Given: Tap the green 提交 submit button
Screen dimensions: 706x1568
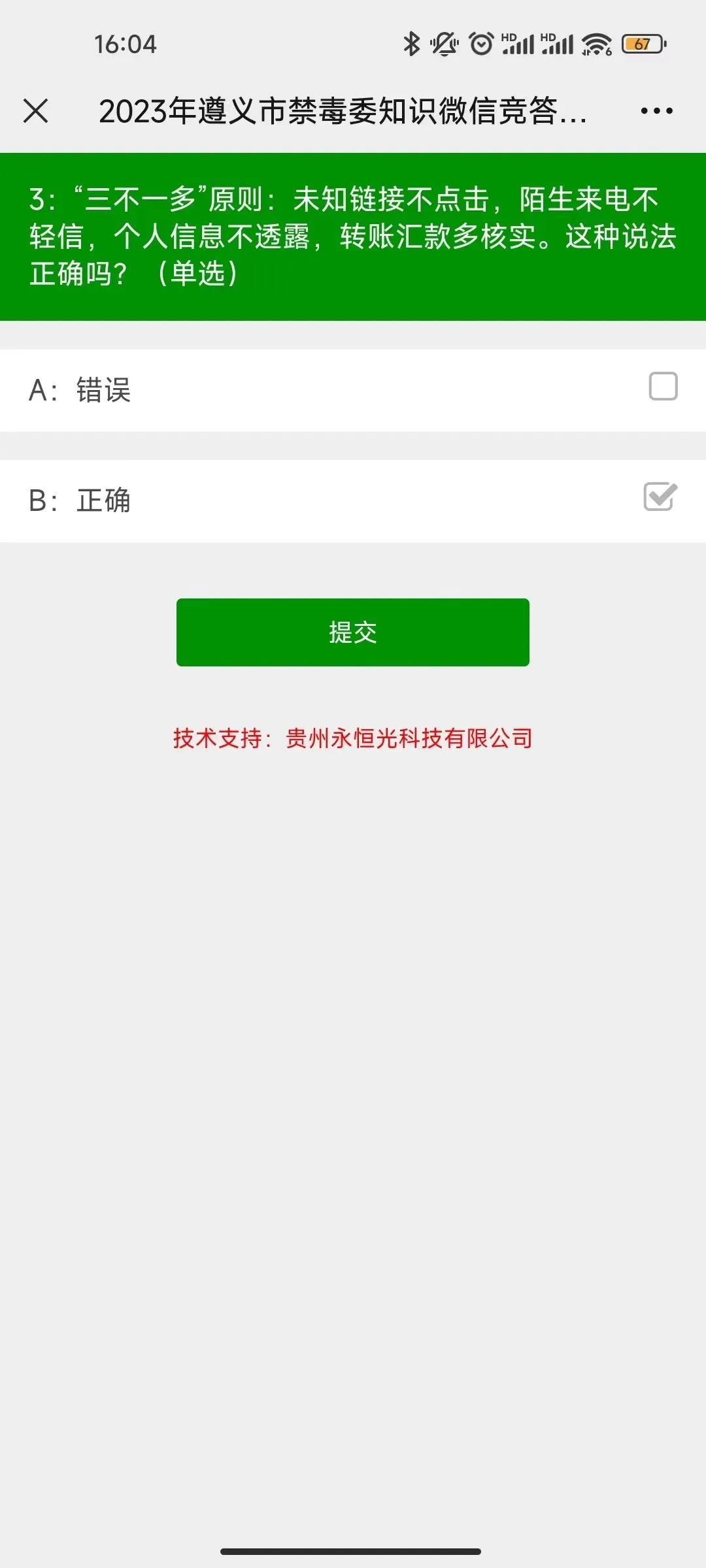Looking at the screenshot, I should [353, 632].
